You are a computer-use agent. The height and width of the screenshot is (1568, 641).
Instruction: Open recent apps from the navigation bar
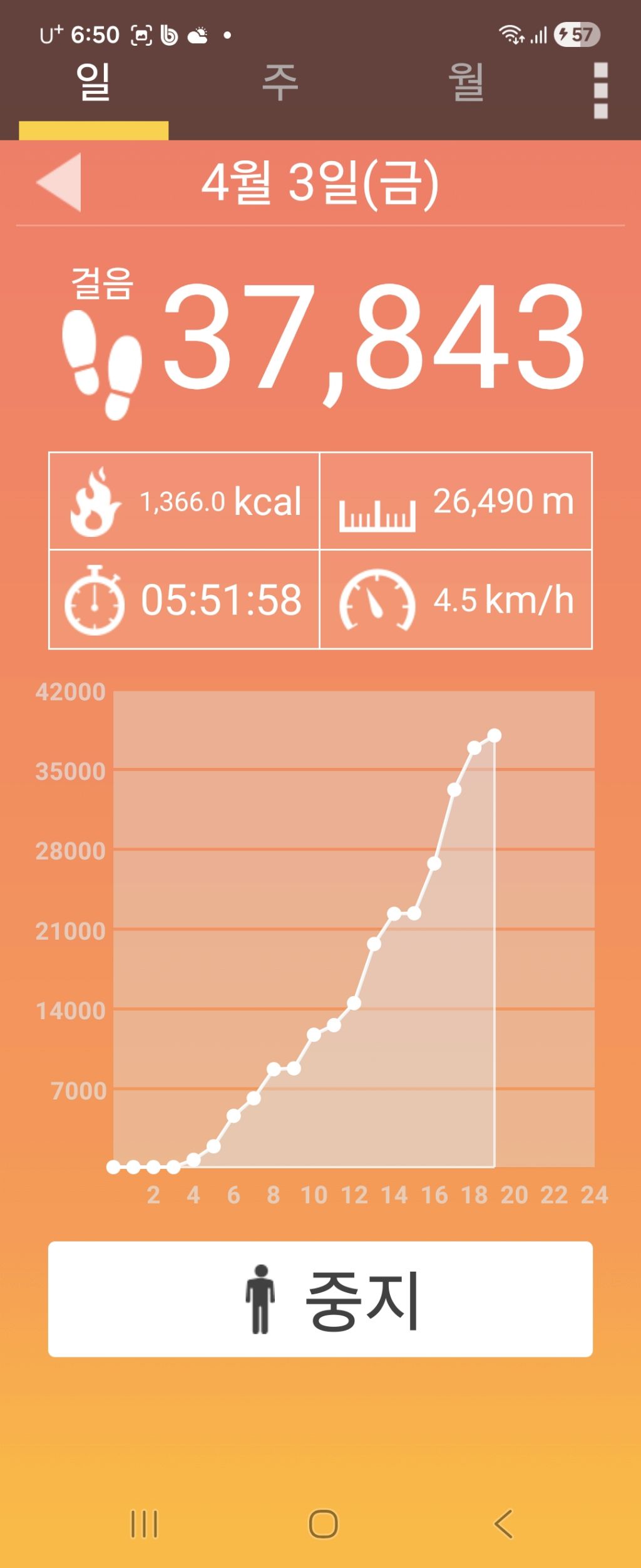coord(144,1524)
